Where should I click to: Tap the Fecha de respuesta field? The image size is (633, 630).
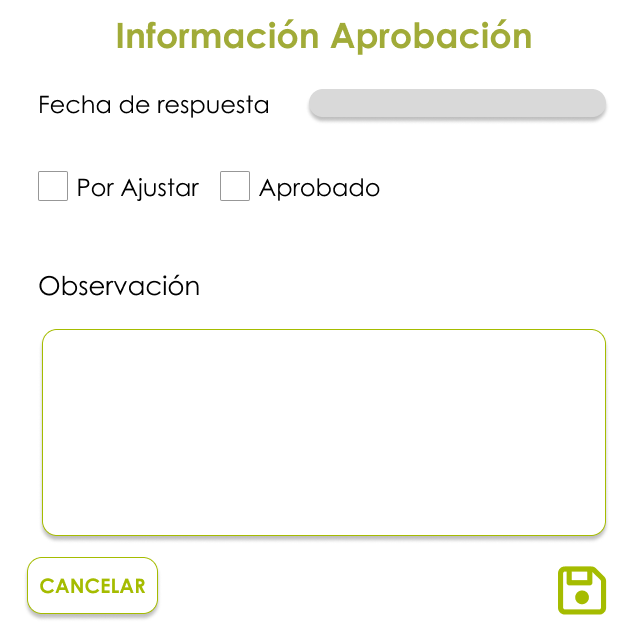[x=457, y=104]
